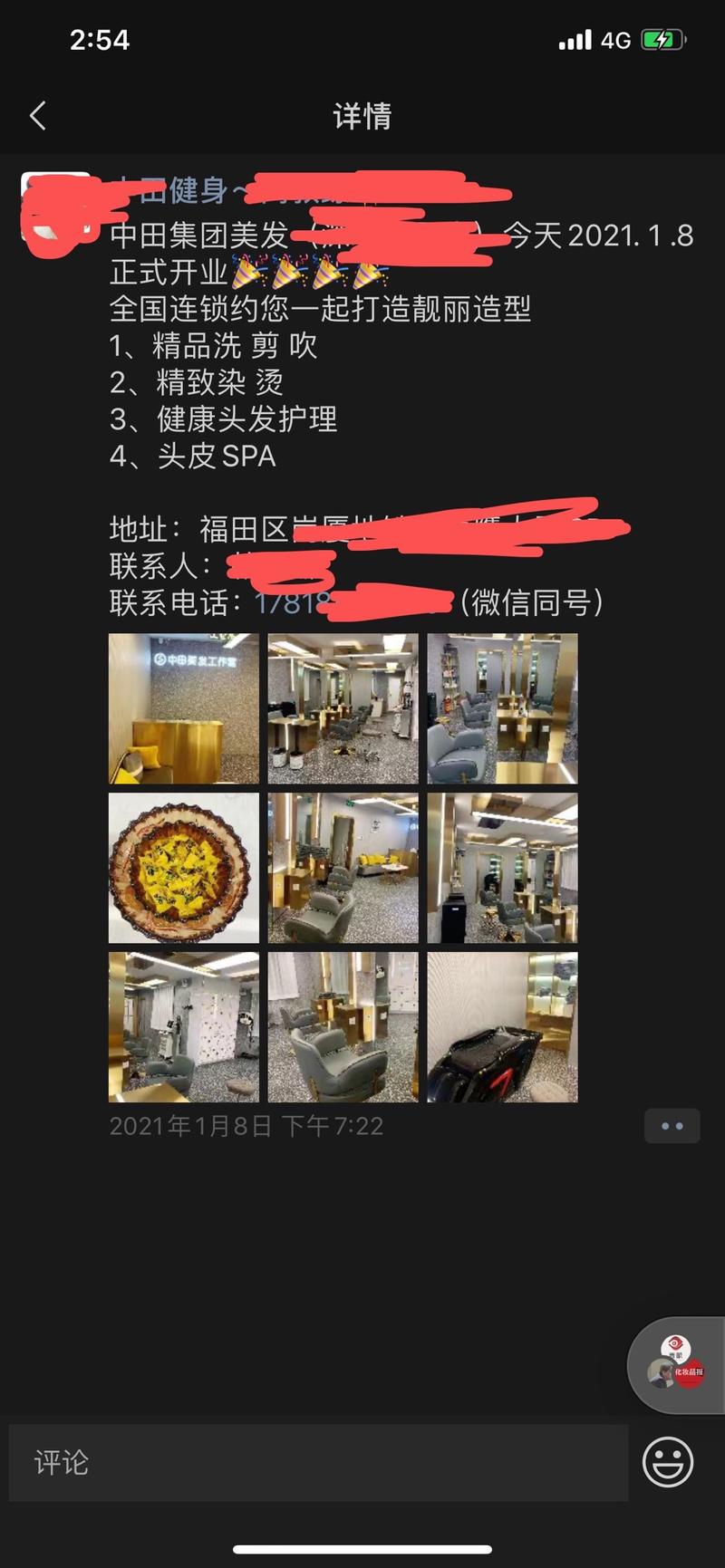Tap the battery indicator in status bar

661,40
